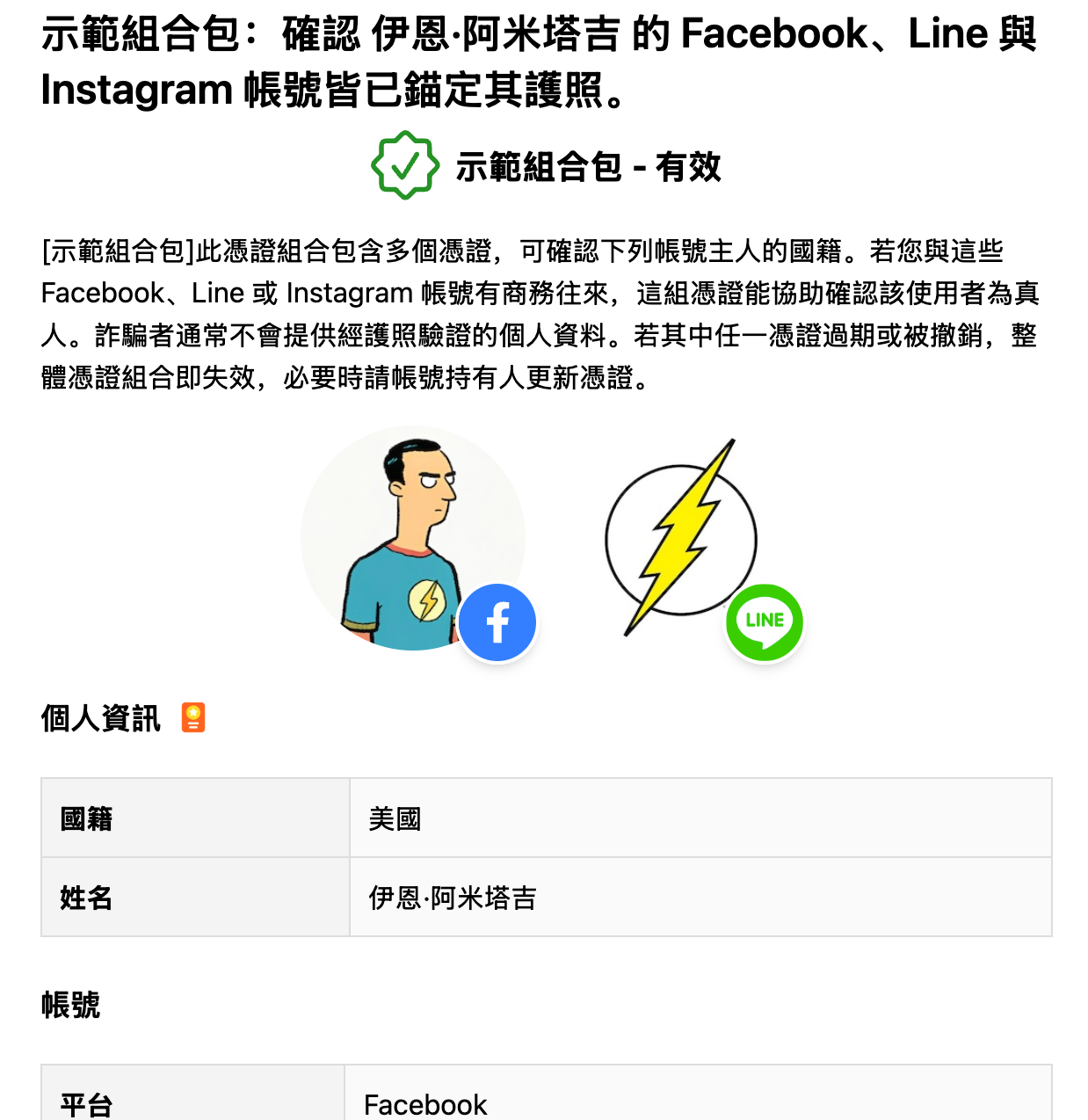Open the Facebook profile avatar

pos(412,538)
